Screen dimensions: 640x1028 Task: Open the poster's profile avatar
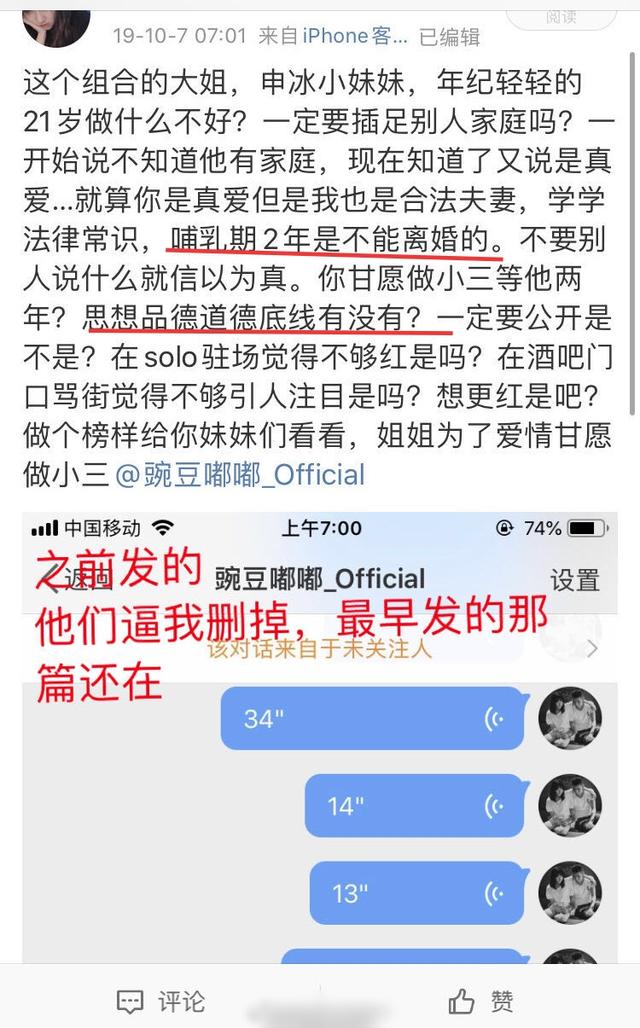click(x=54, y=22)
